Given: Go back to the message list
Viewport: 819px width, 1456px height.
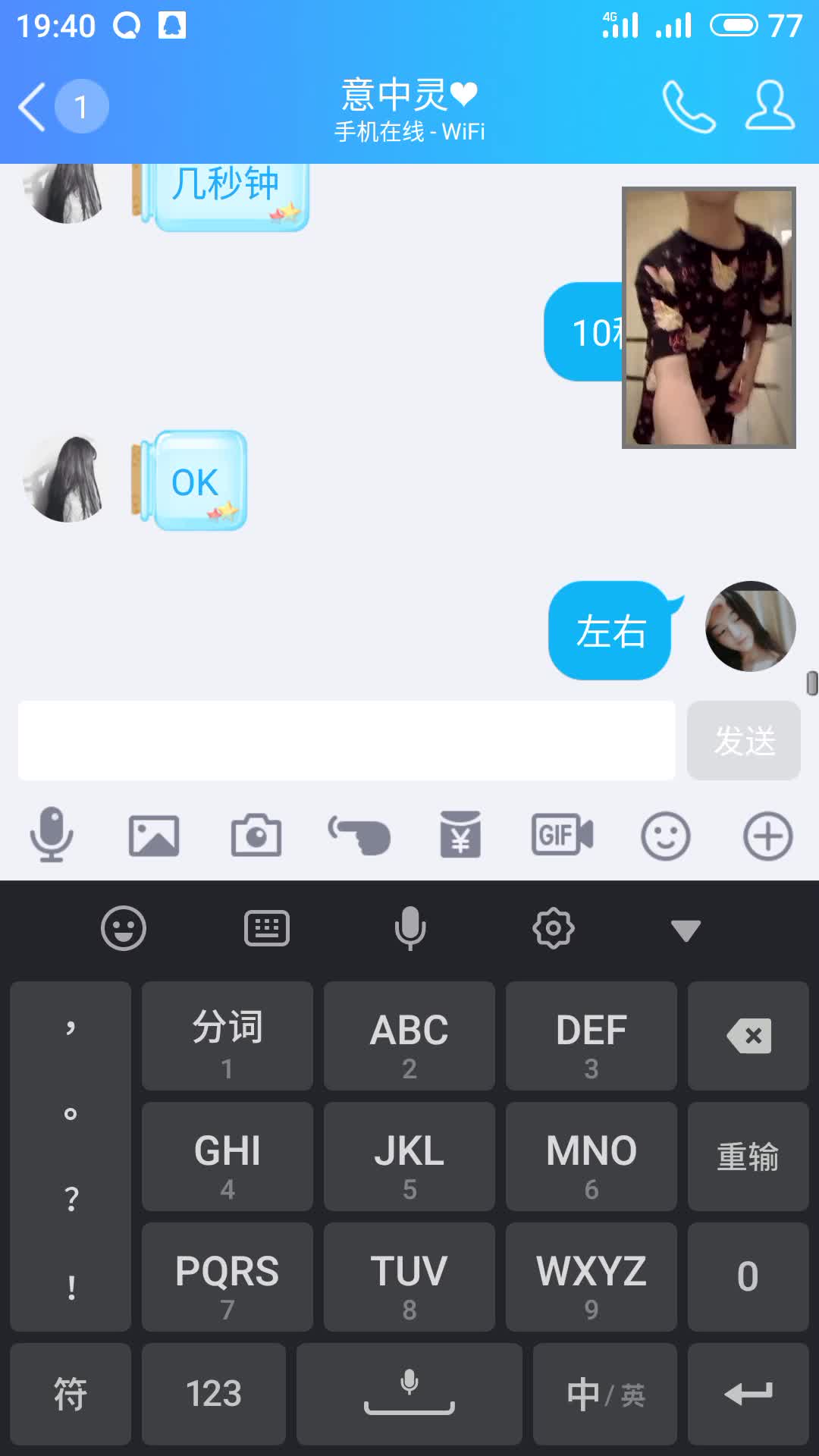Looking at the screenshot, I should point(32,107).
